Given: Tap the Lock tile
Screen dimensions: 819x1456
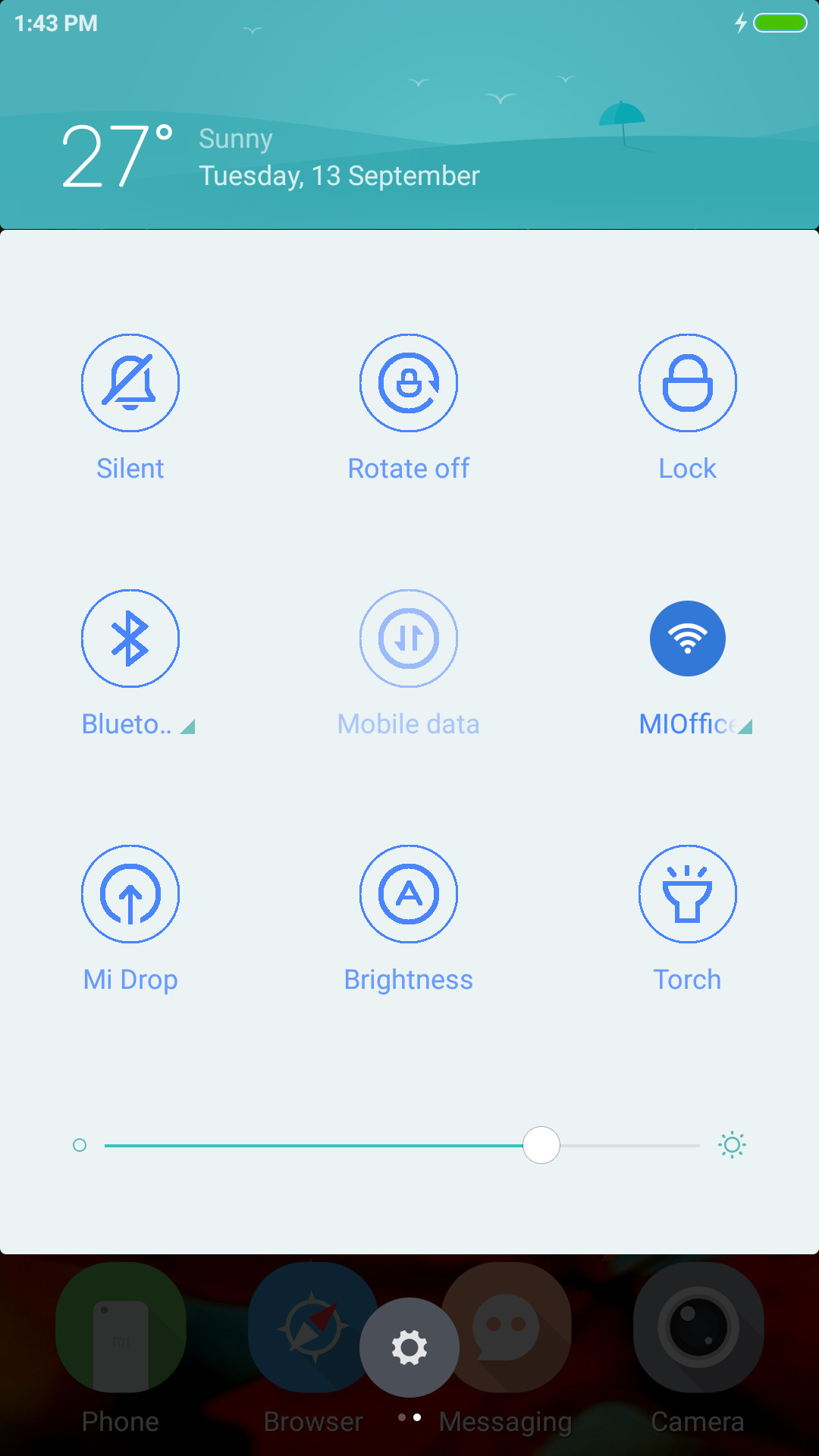Looking at the screenshot, I should tap(688, 383).
